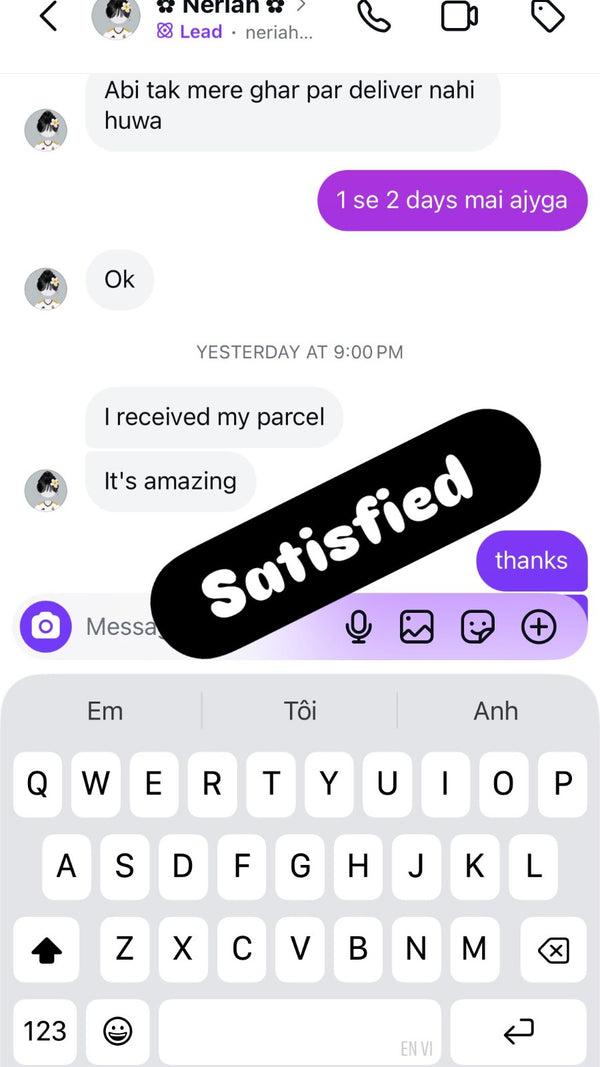Pick the keyboard suggestion "Anh"
Image resolution: width=600 pixels, height=1067 pixels.
(x=496, y=711)
